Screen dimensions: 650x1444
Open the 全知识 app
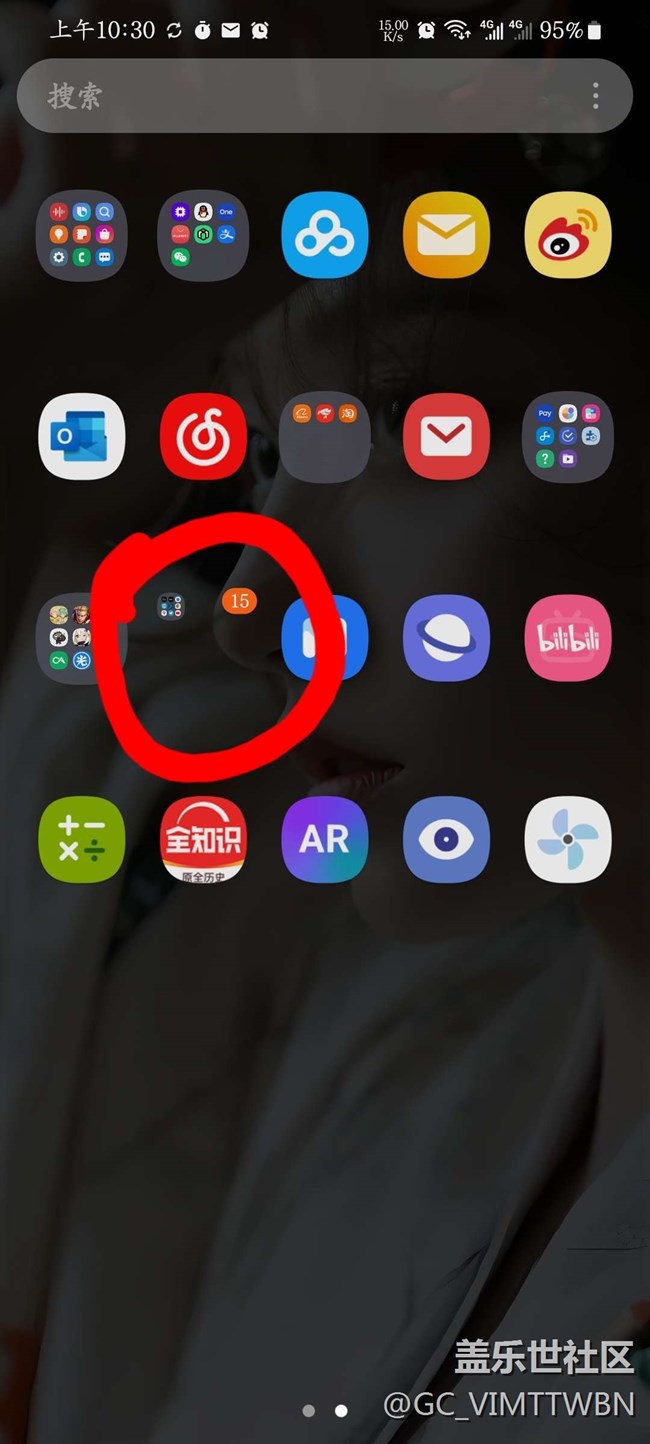coord(203,840)
